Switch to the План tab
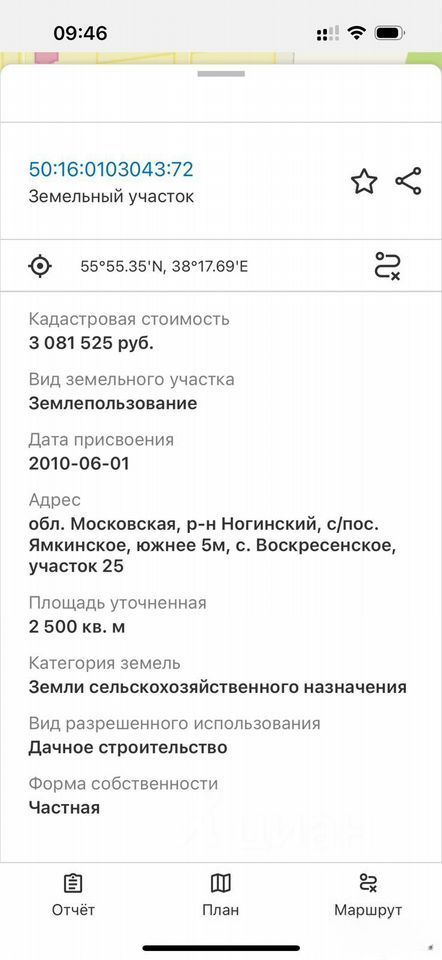442x960 pixels. (220, 895)
